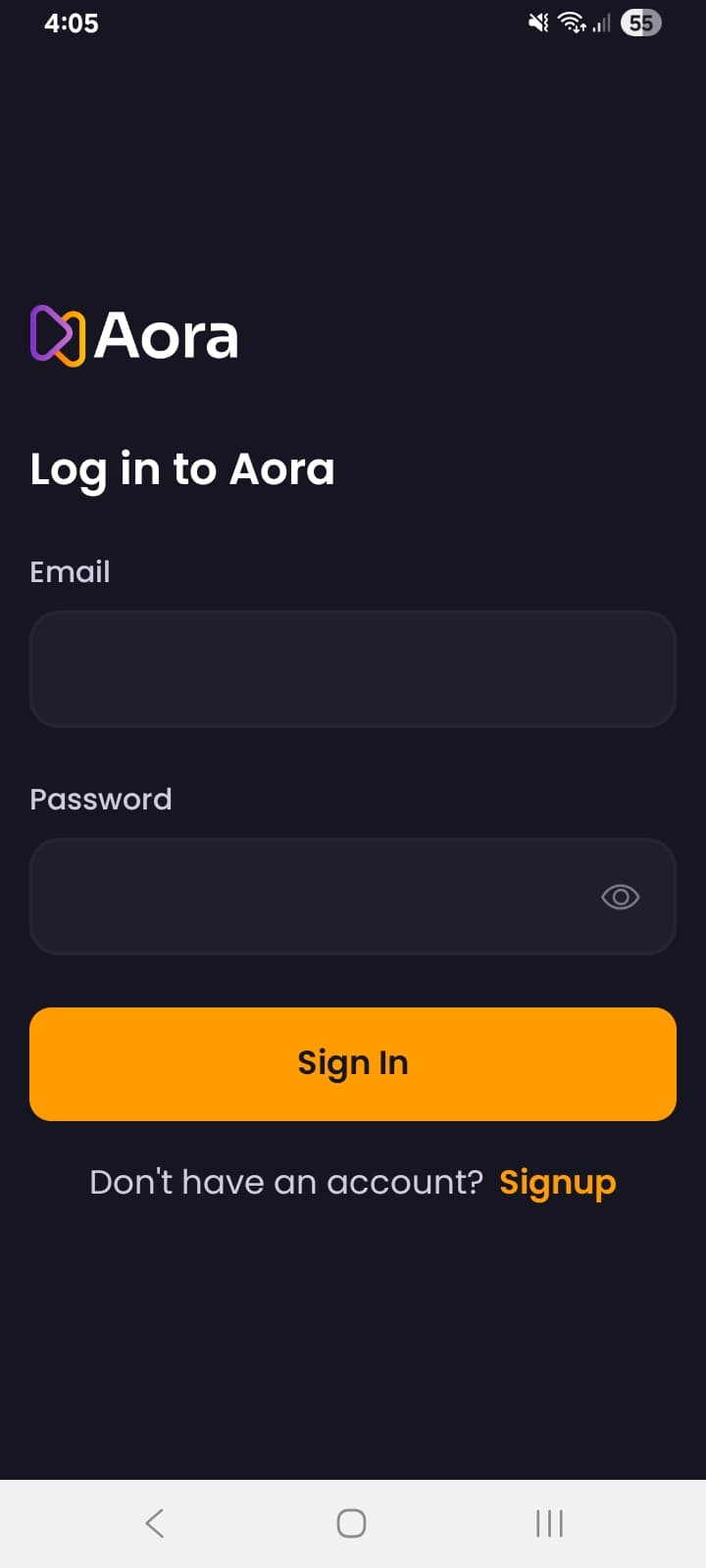
Task: Toggle password visibility with eye icon
Action: (x=620, y=897)
